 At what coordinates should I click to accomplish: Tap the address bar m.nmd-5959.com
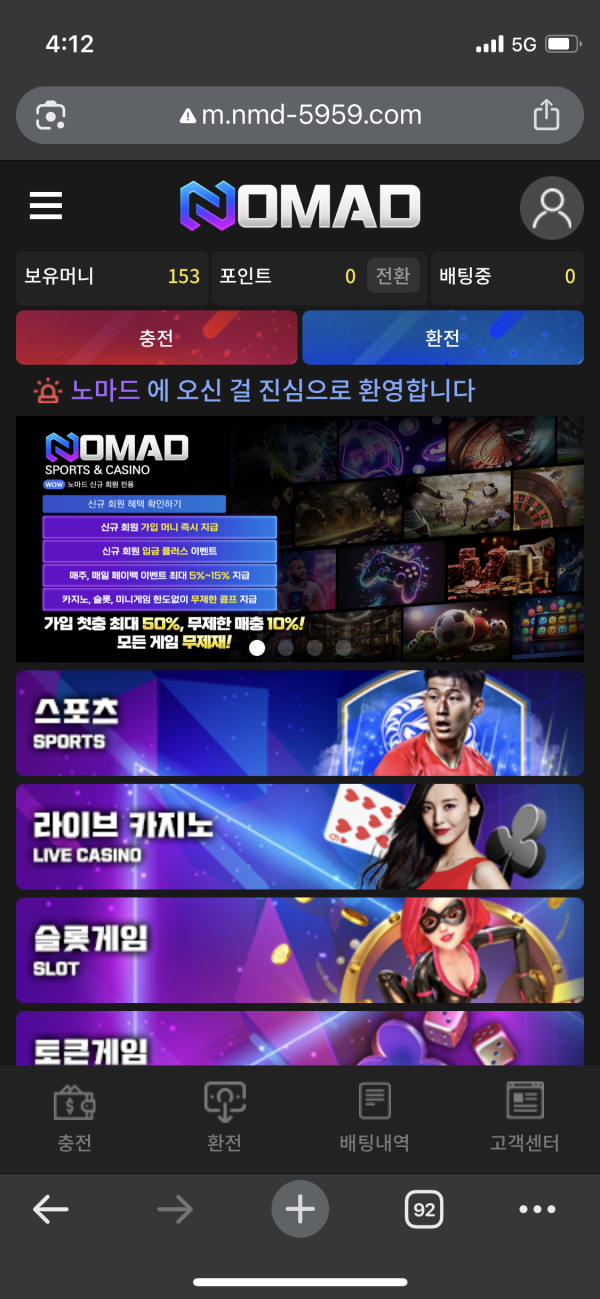click(x=300, y=116)
